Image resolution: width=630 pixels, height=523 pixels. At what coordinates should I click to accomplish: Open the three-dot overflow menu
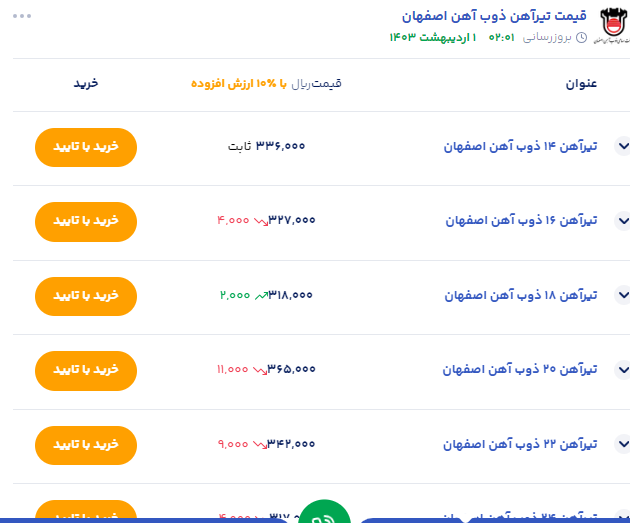point(22,17)
